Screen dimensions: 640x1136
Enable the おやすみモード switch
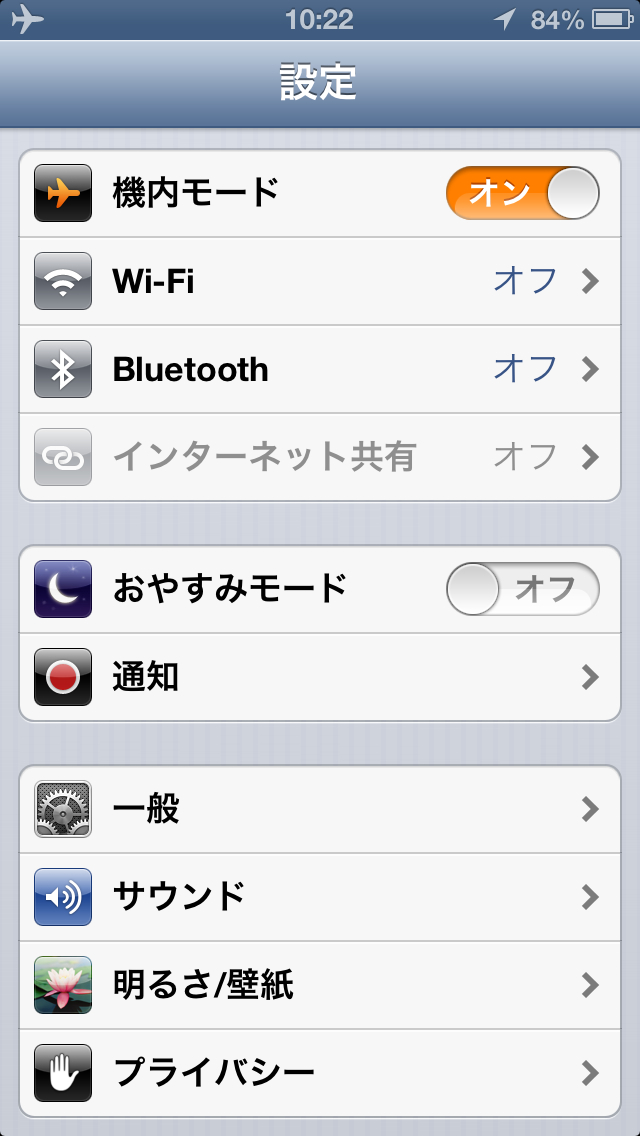[522, 589]
